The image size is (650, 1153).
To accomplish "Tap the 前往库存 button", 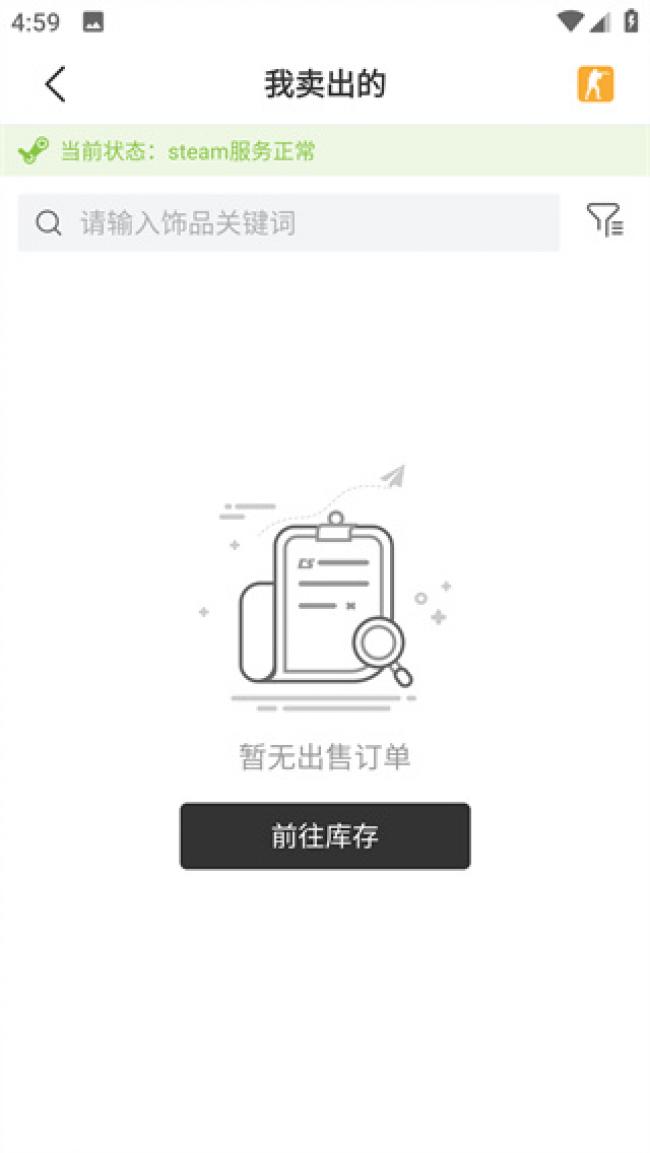I will (x=325, y=836).
